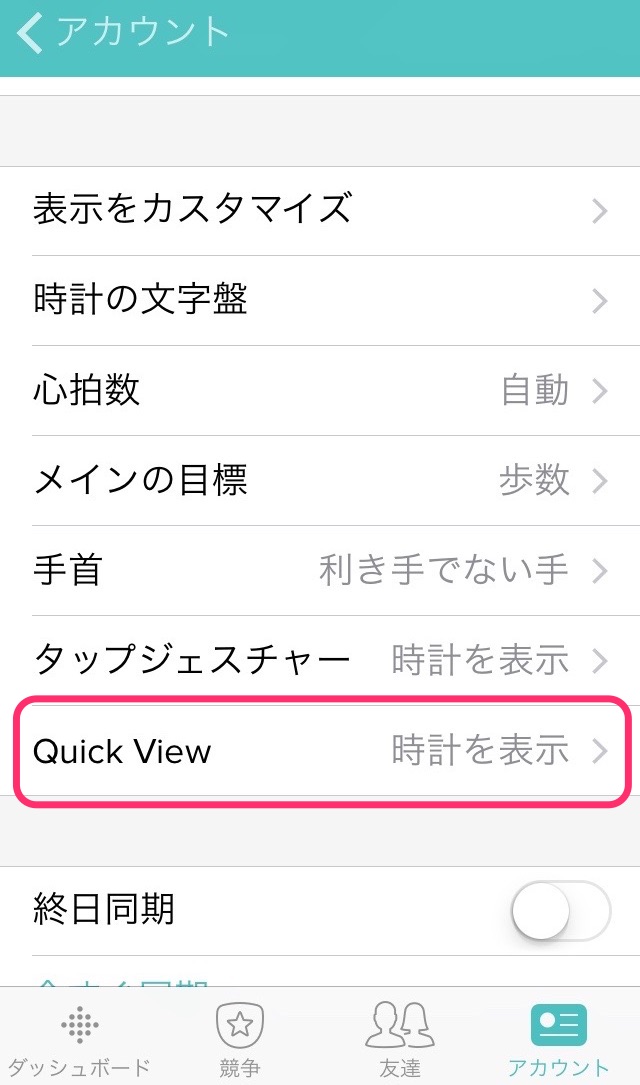
Task: Open 表示をカスタマイズ settings
Action: 320,210
